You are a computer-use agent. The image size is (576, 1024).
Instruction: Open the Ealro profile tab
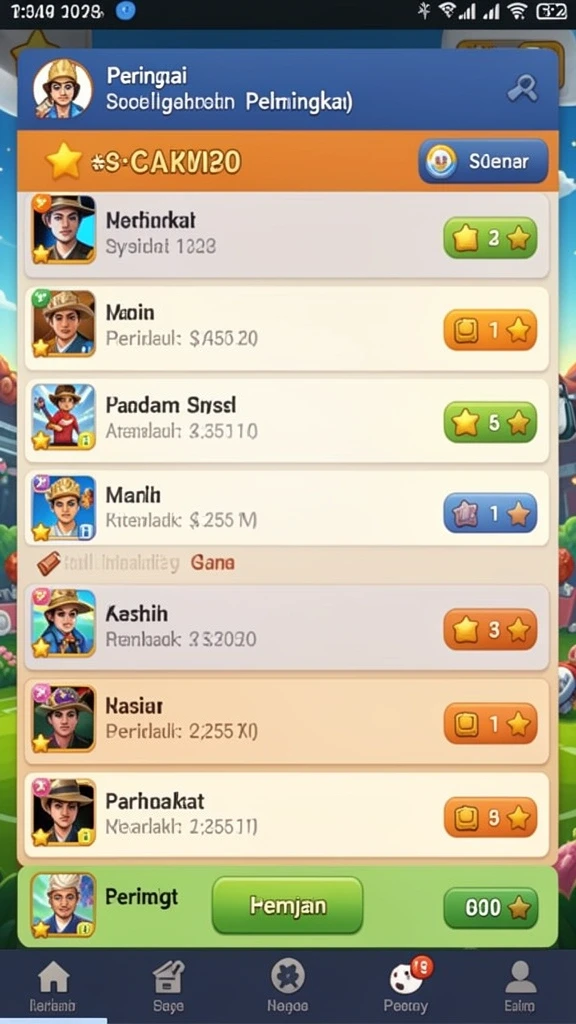pyautogui.click(x=520, y=988)
